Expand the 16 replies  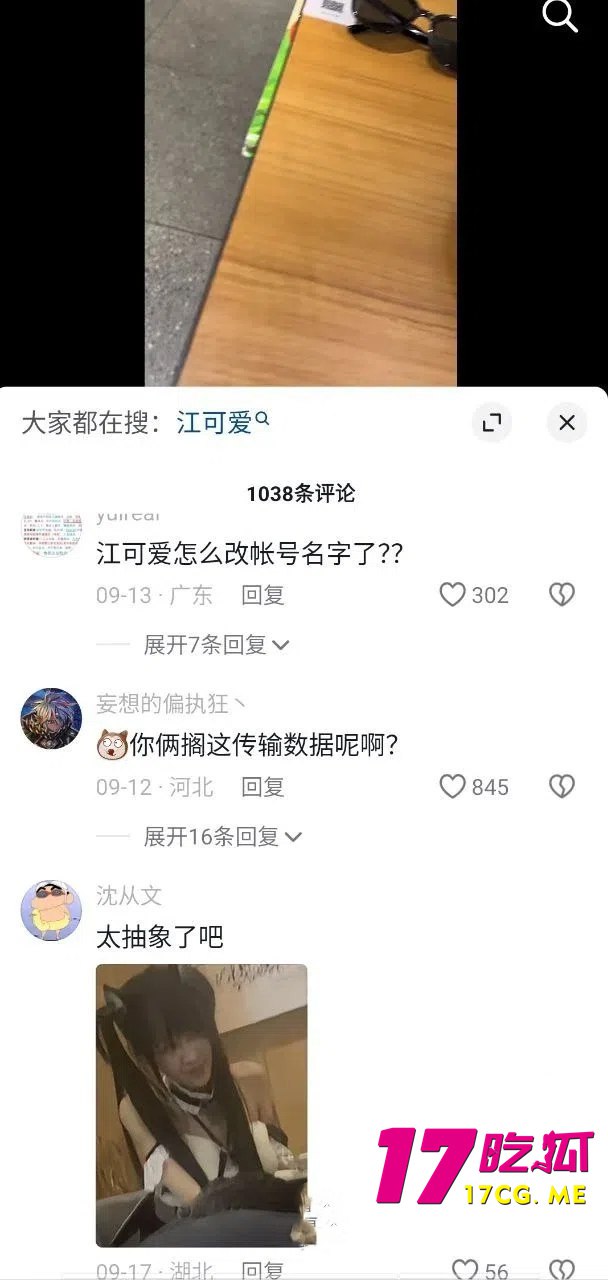click(x=222, y=837)
